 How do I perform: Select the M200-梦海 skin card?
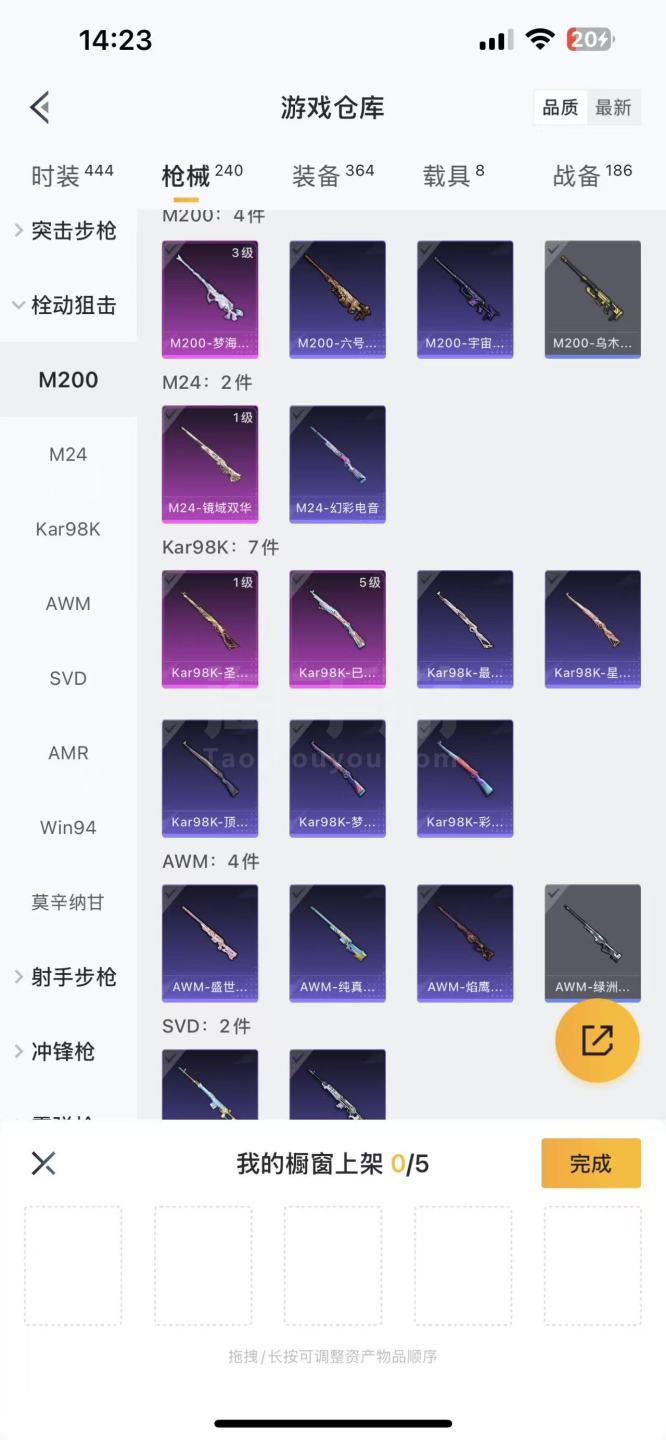point(210,298)
